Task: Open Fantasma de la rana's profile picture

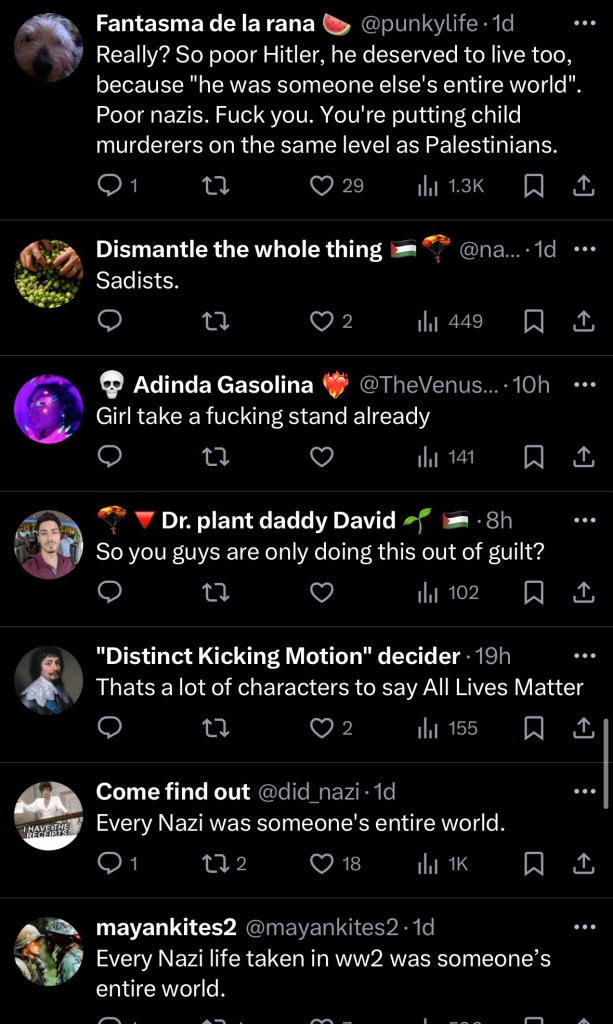Action: click(x=48, y=47)
